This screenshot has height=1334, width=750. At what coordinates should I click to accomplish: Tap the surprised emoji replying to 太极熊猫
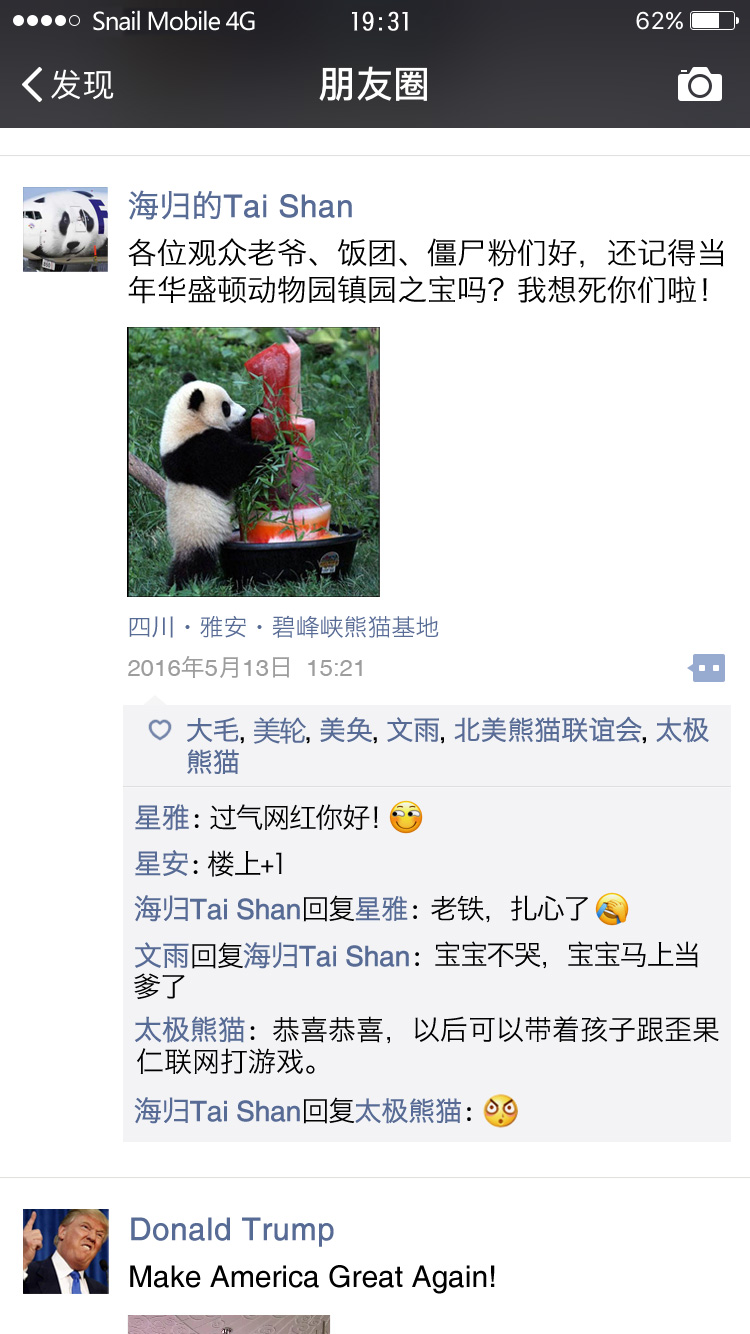click(x=500, y=1111)
